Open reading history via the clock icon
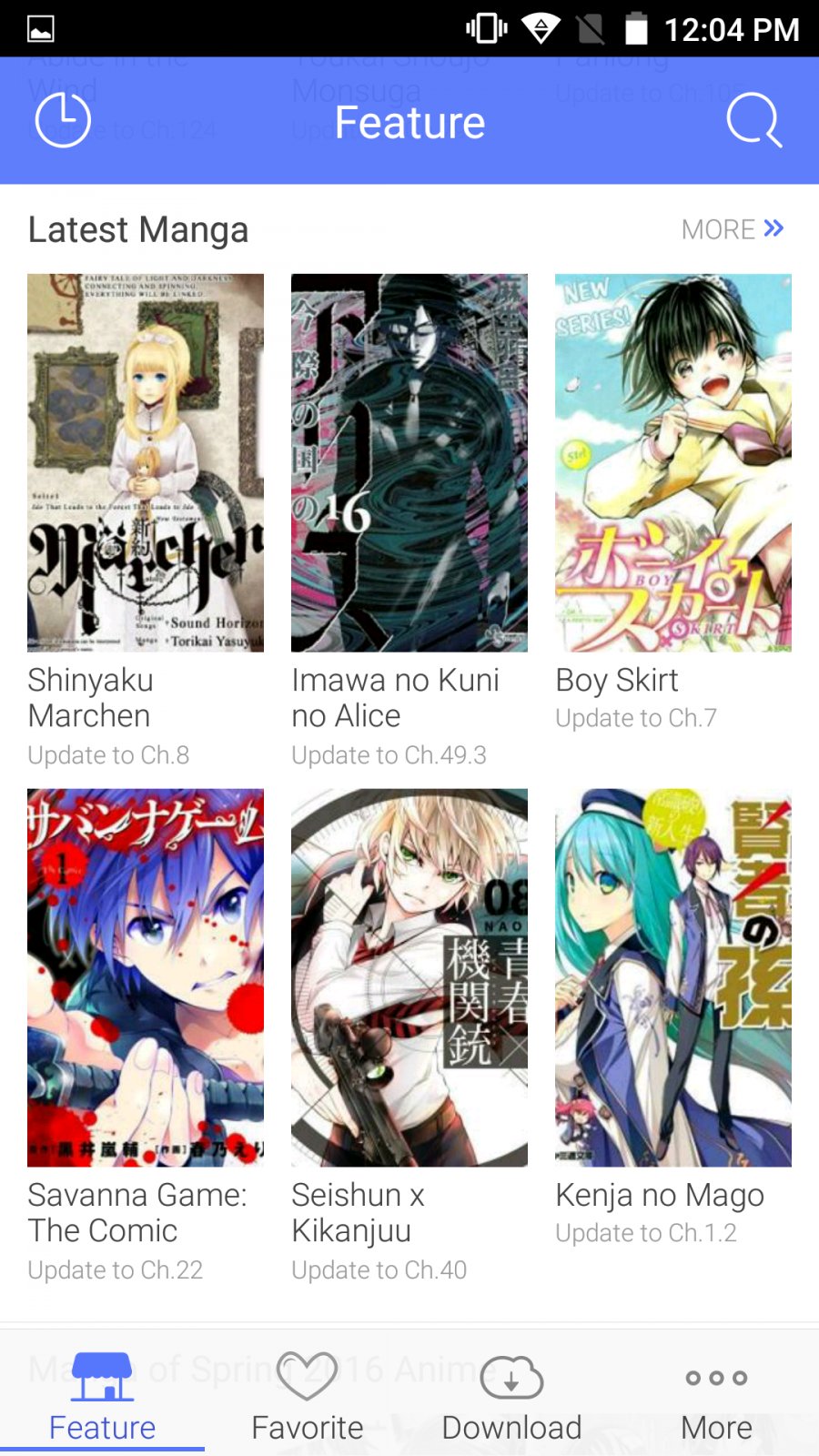819x1456 pixels. pos(62,119)
